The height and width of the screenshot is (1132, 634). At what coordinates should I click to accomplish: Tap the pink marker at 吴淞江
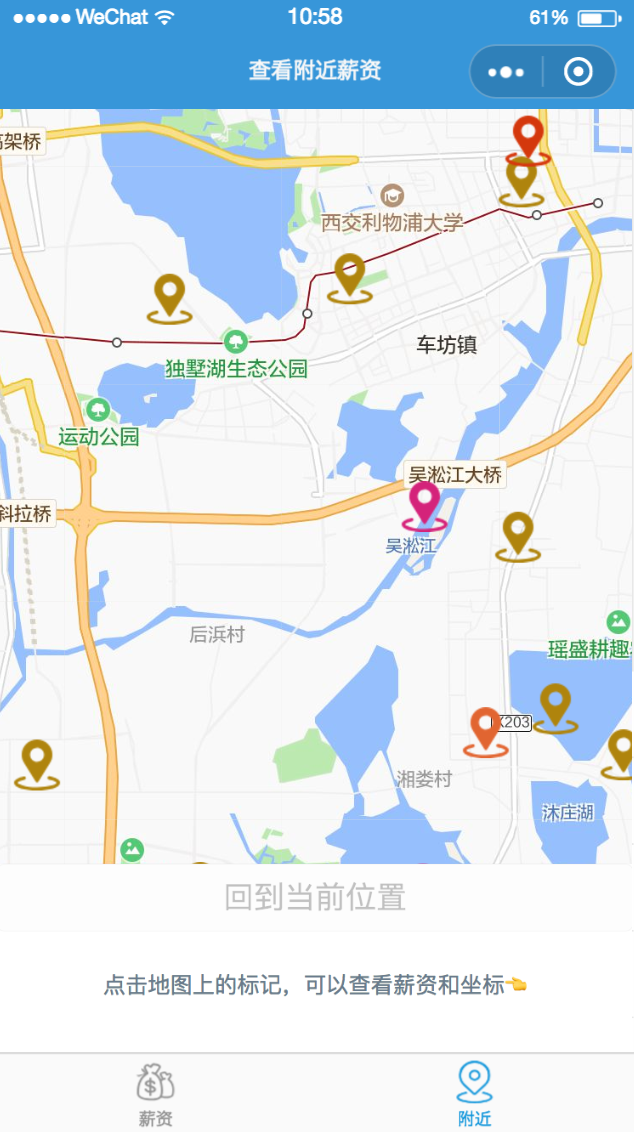(425, 506)
